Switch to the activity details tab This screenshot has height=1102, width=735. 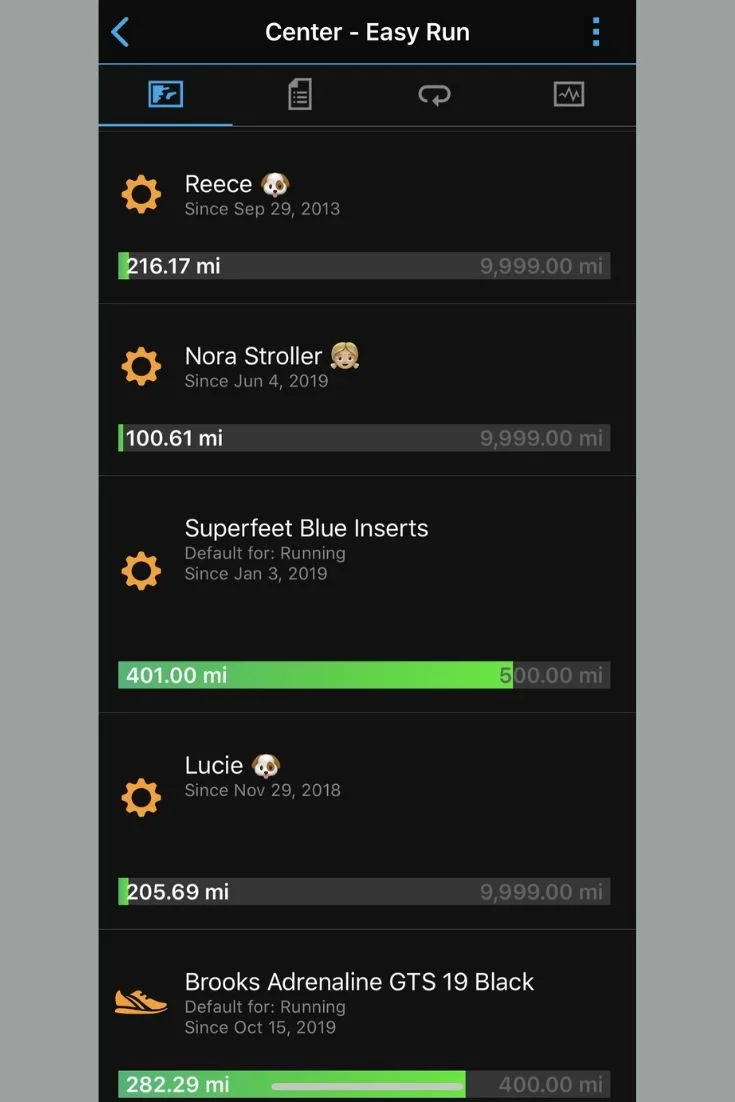[300, 95]
